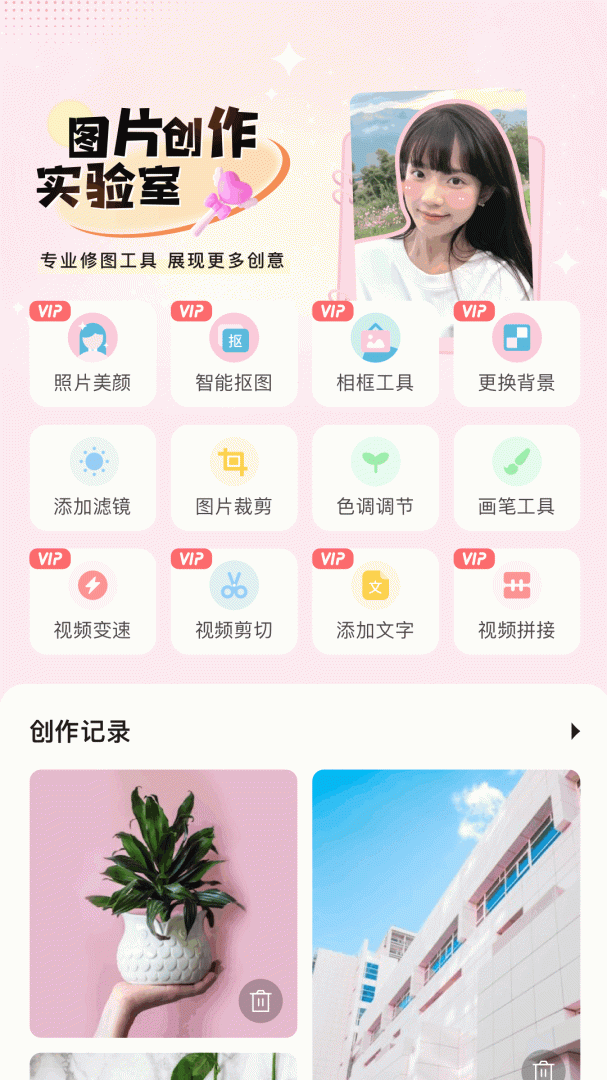Image resolution: width=607 pixels, height=1080 pixels.
Task: Open 更换背景
Action: (x=517, y=354)
